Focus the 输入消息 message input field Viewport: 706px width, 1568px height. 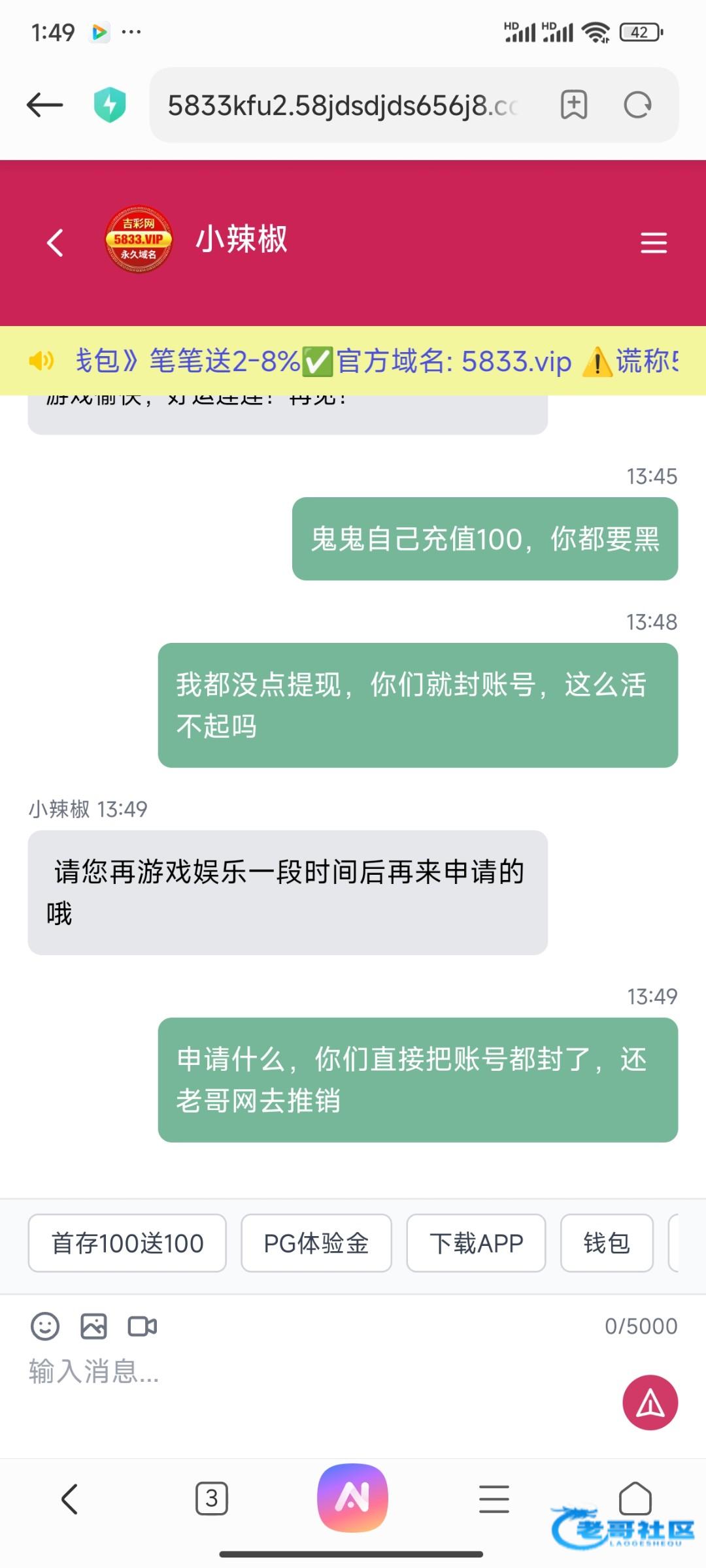[x=294, y=1371]
